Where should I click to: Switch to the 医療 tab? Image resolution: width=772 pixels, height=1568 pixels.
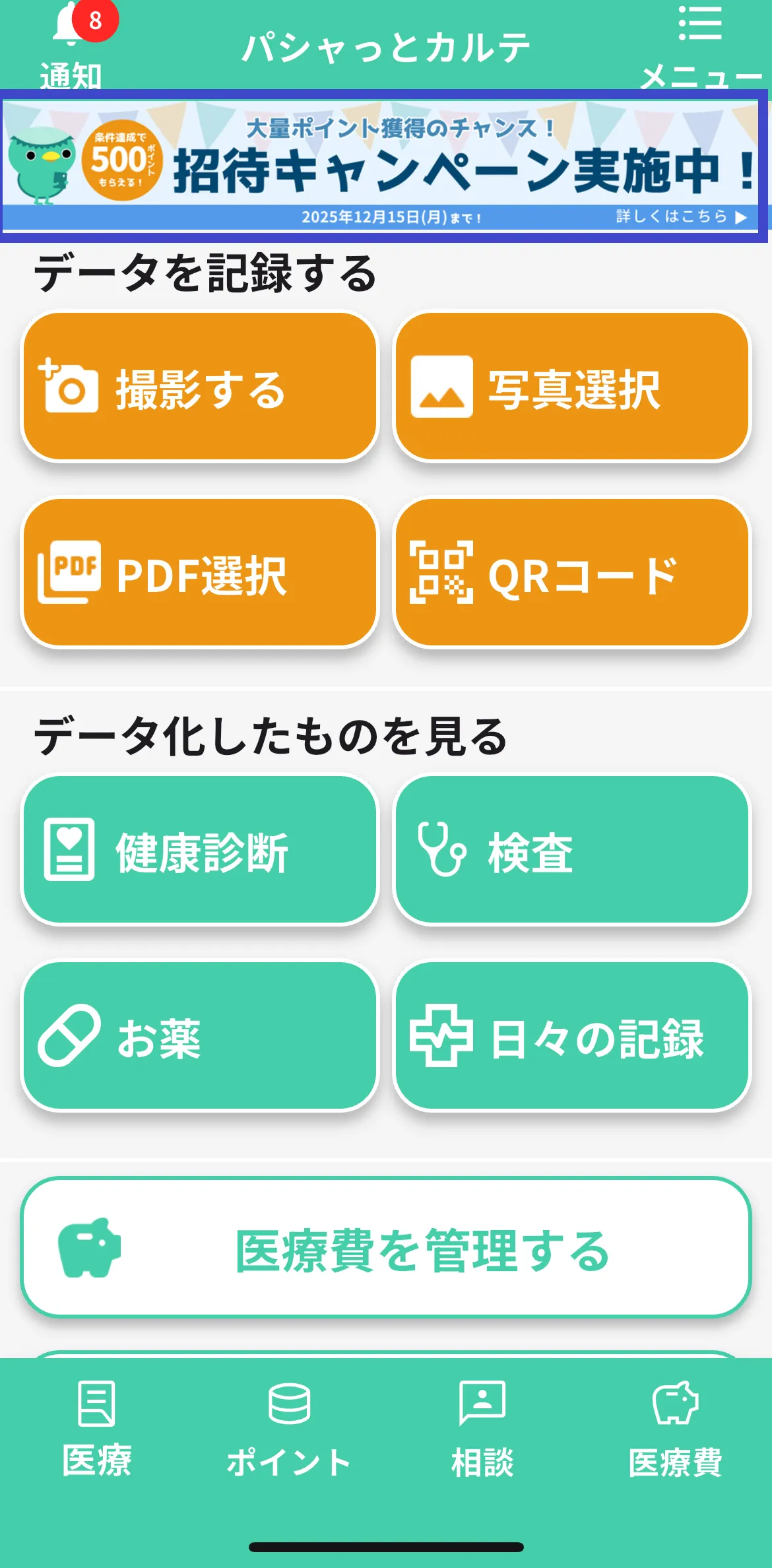97,1430
